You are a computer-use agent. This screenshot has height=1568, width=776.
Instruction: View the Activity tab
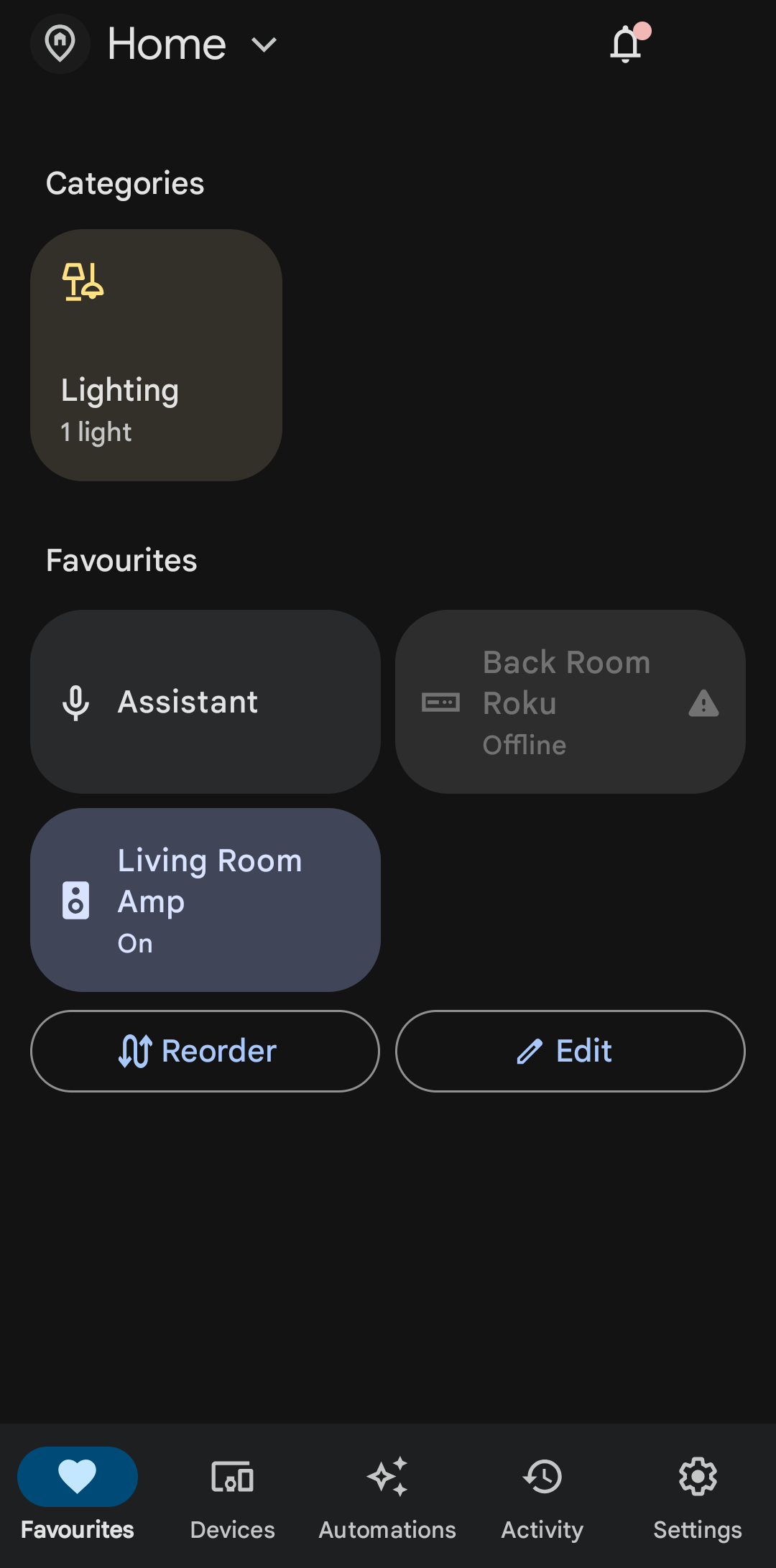(x=542, y=1498)
